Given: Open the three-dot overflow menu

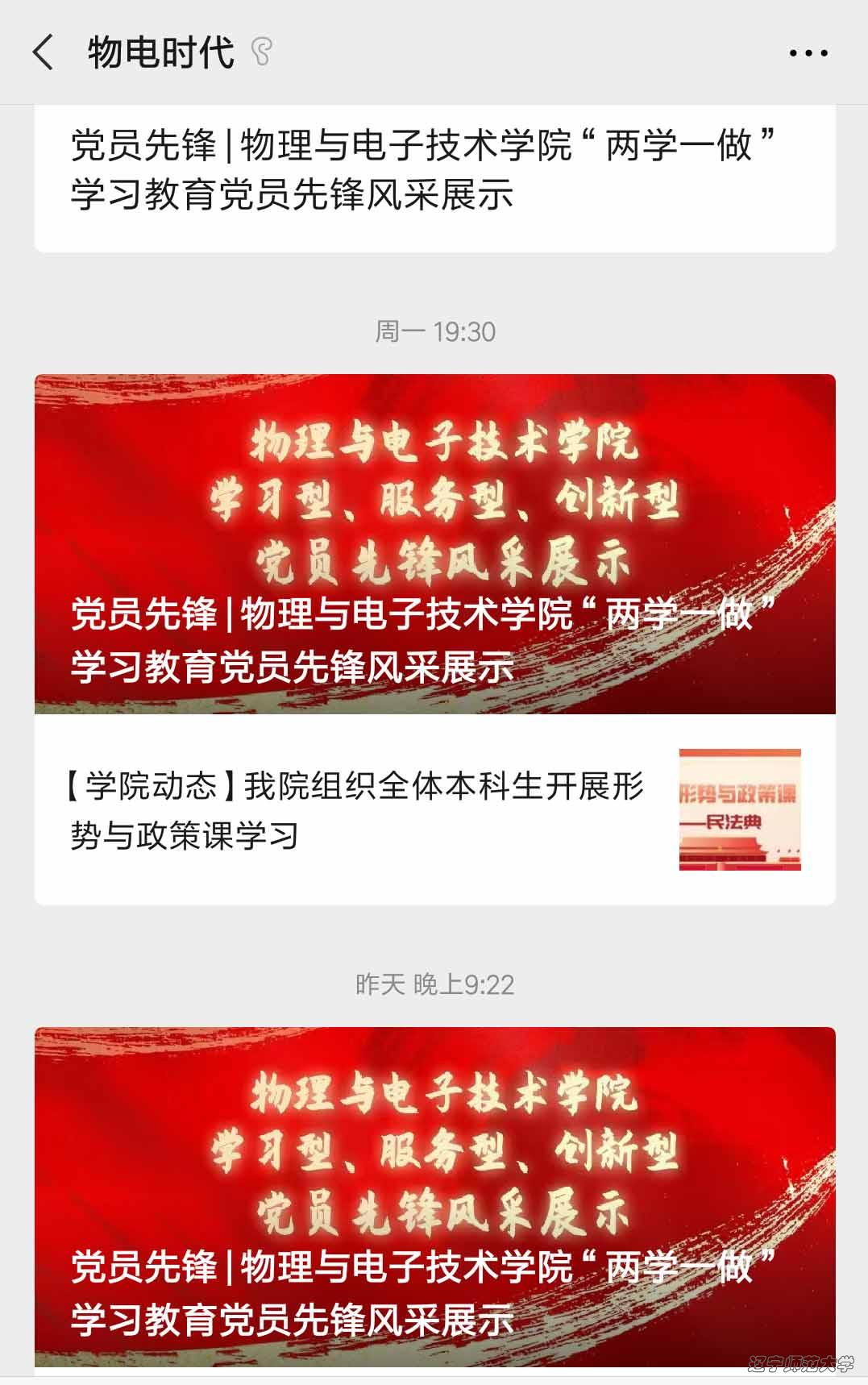Looking at the screenshot, I should 808,53.
